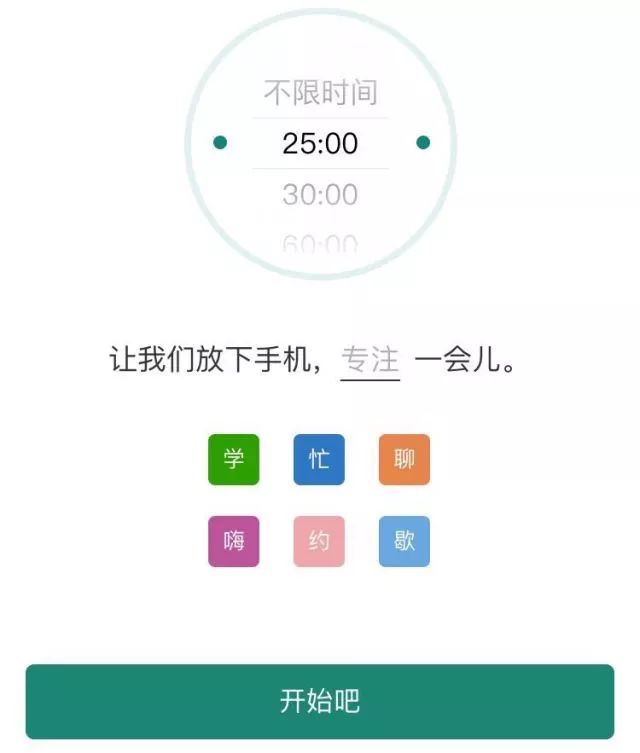Pick the orange 聊 tag
Viewport: 640px width, 753px height.
tap(404, 460)
